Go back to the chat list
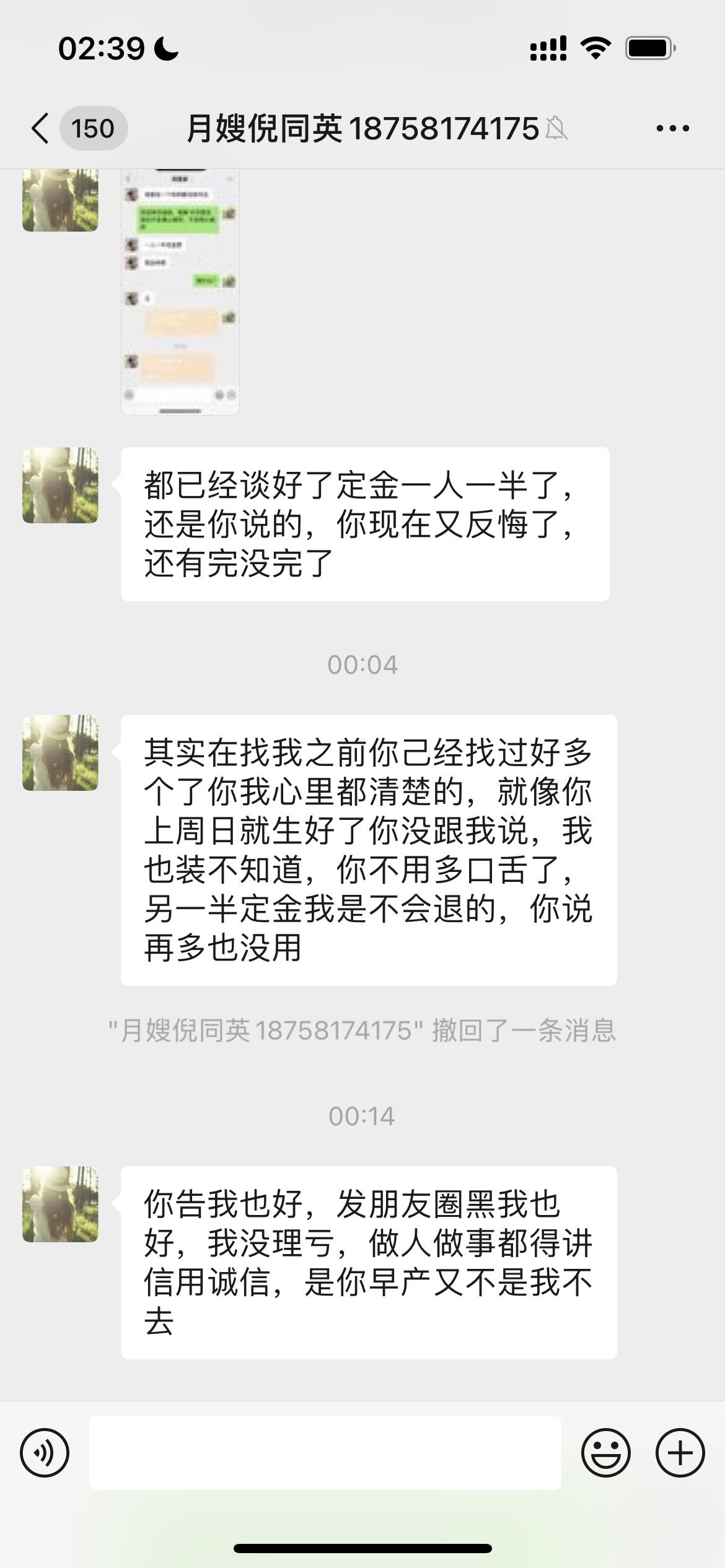Image resolution: width=725 pixels, height=1568 pixels. point(41,129)
